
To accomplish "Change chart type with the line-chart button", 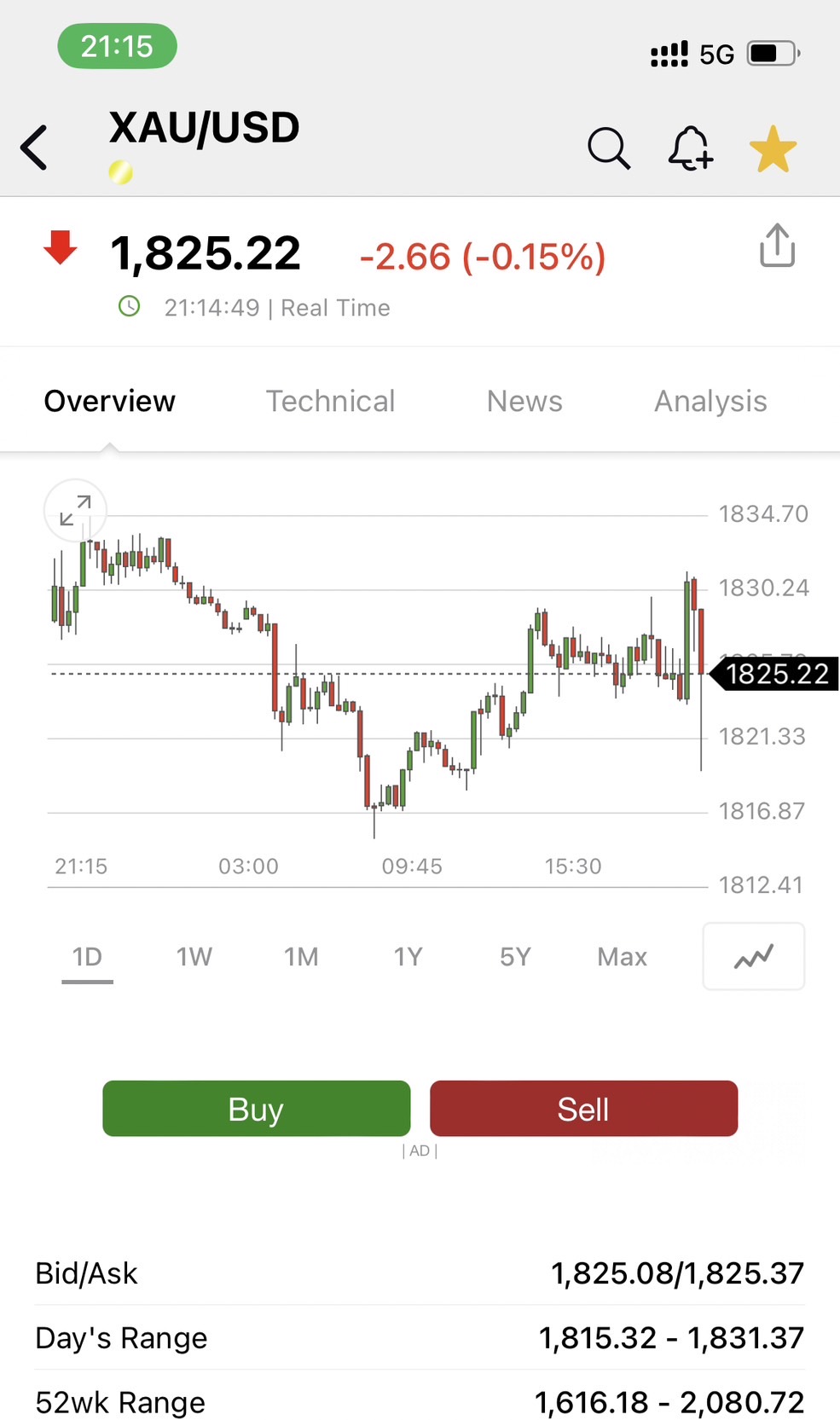I will tap(754, 956).
